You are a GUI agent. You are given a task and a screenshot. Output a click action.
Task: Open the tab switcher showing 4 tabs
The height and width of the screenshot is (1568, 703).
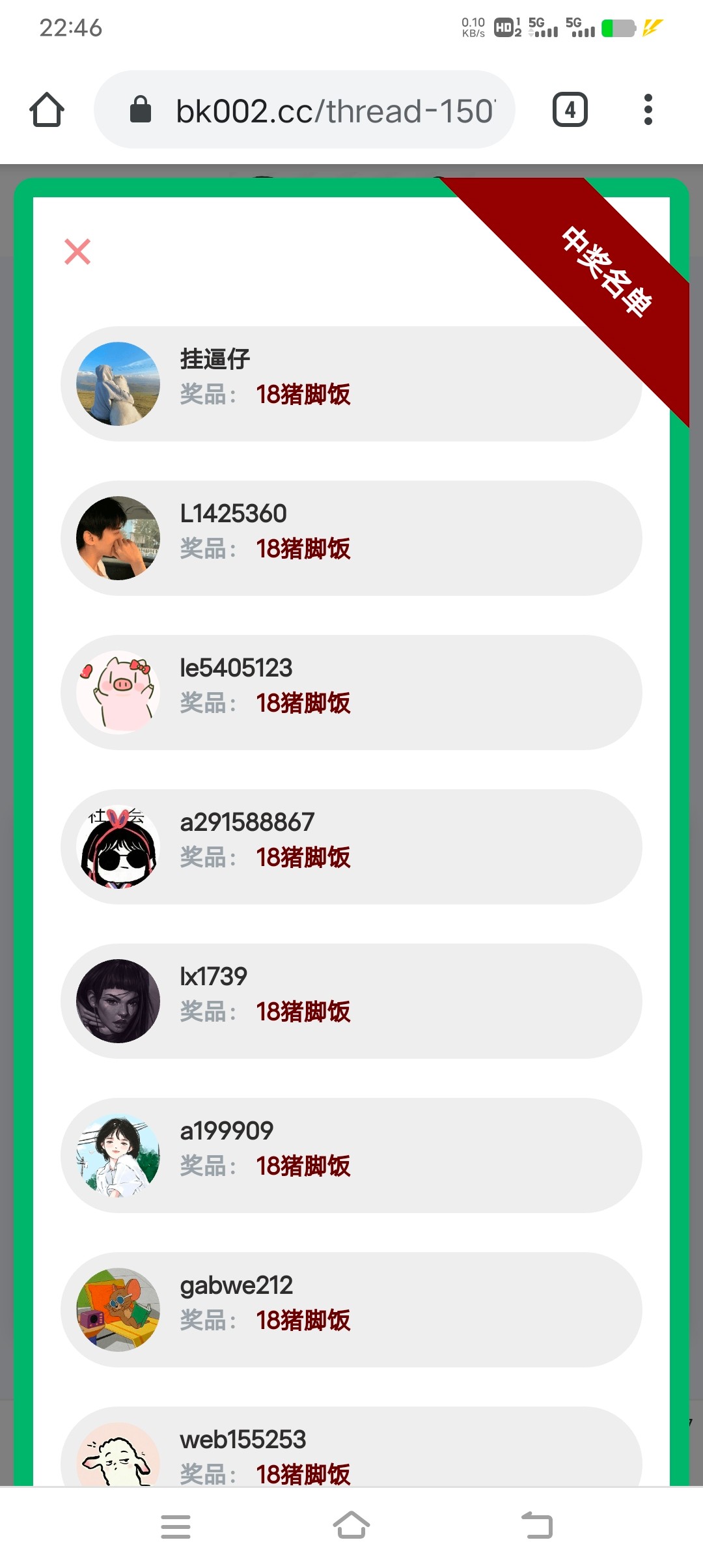point(570,109)
